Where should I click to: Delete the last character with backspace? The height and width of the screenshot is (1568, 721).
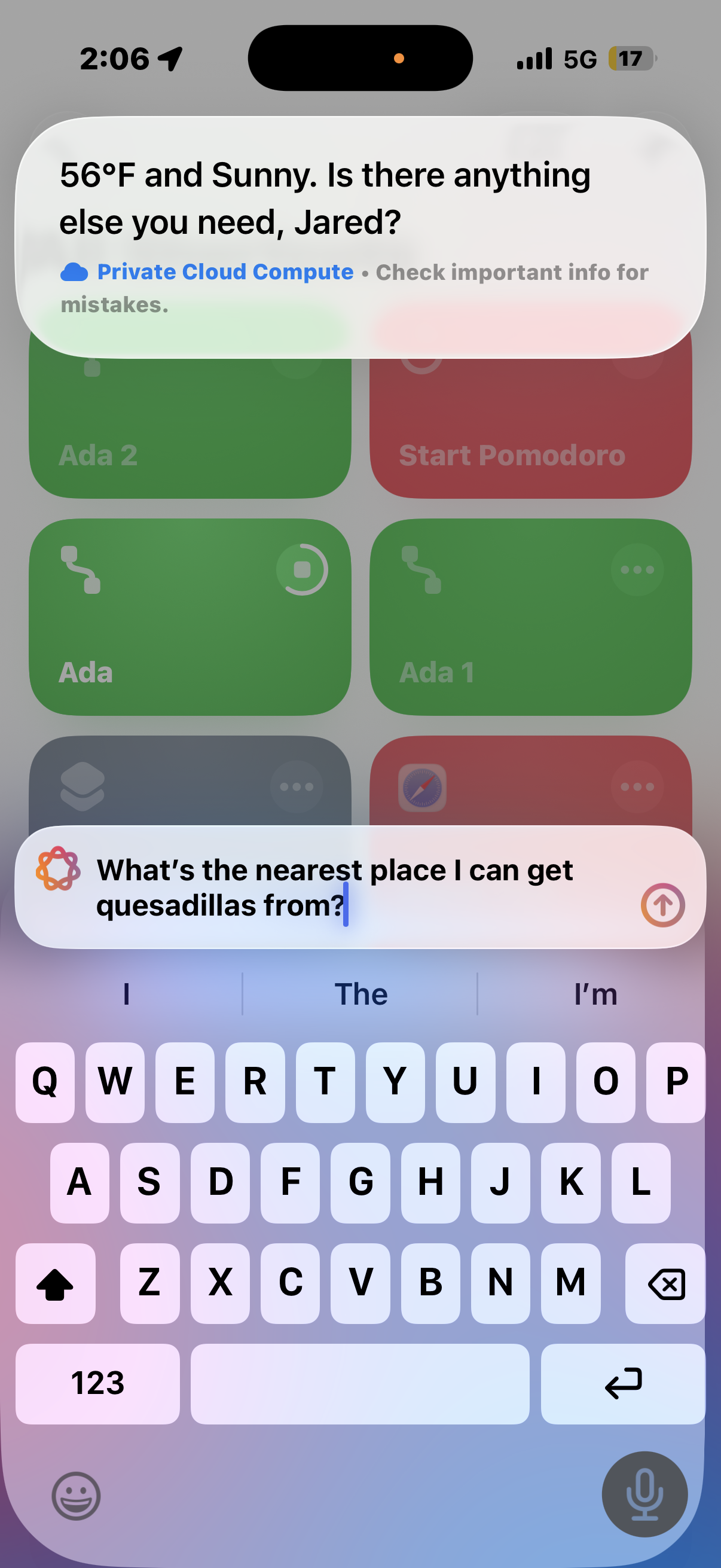click(x=665, y=1283)
